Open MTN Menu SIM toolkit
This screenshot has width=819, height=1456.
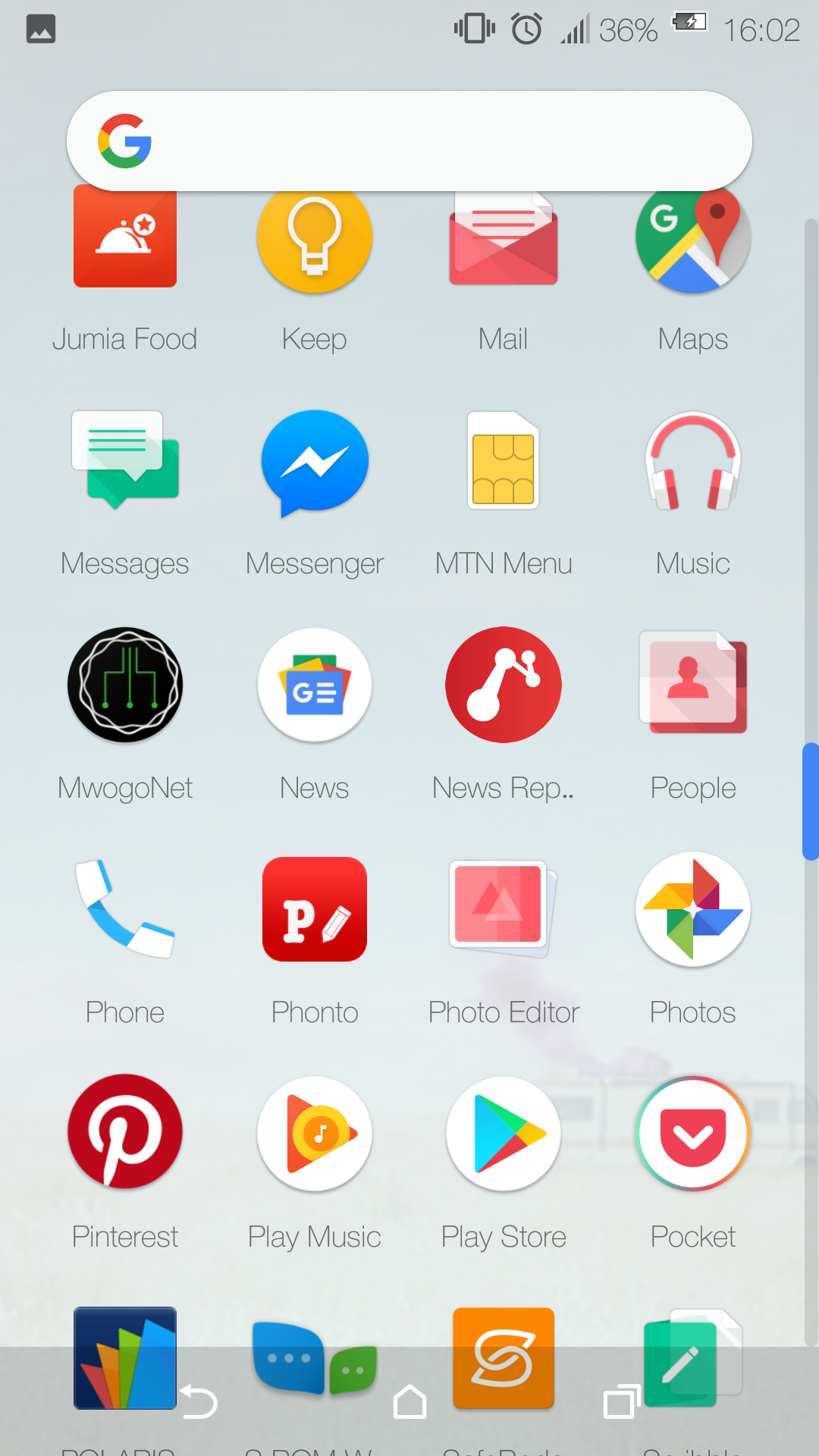tap(504, 460)
